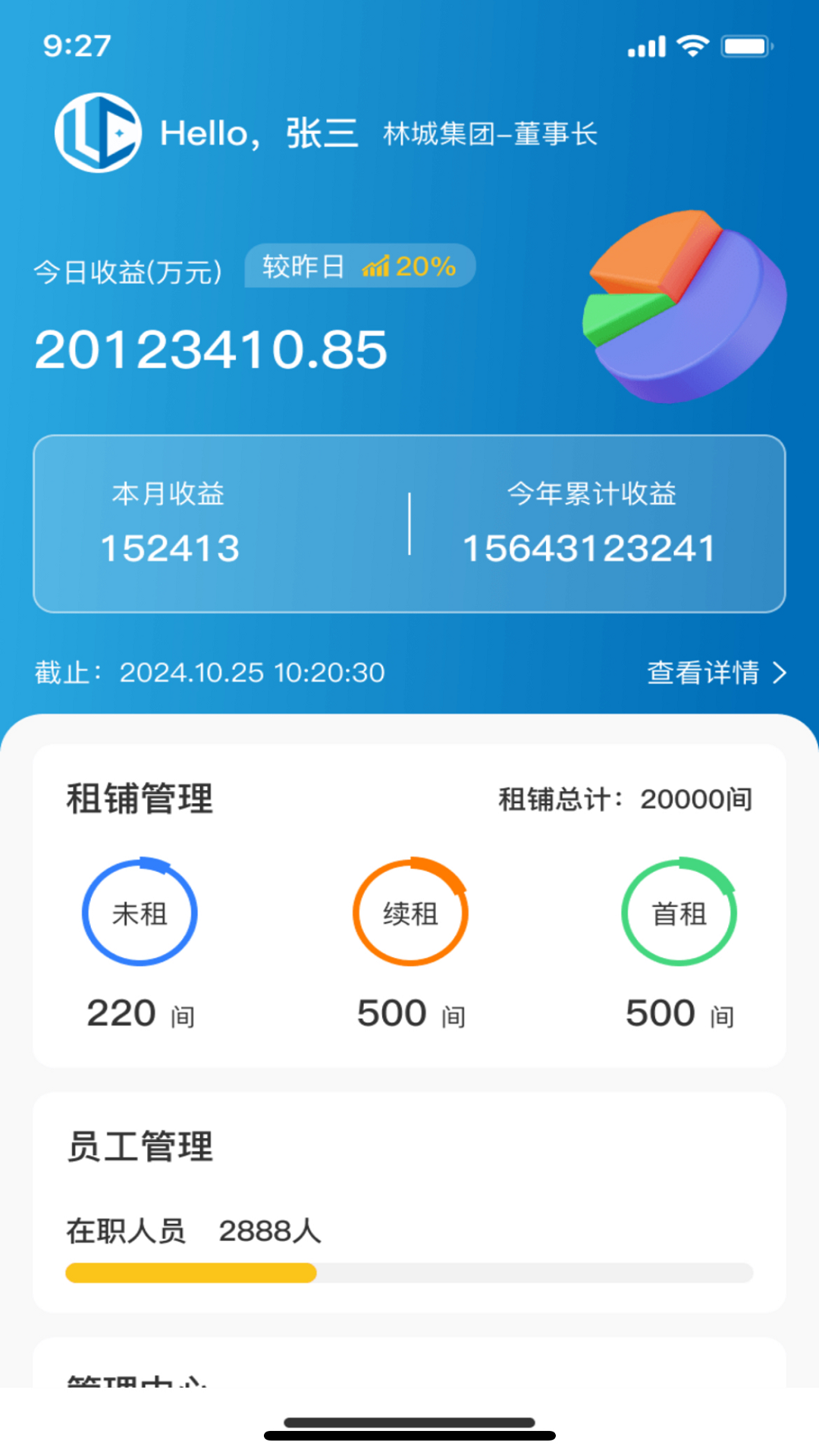Open the revenue pie chart
This screenshot has height=1456, width=819.
[x=682, y=303]
